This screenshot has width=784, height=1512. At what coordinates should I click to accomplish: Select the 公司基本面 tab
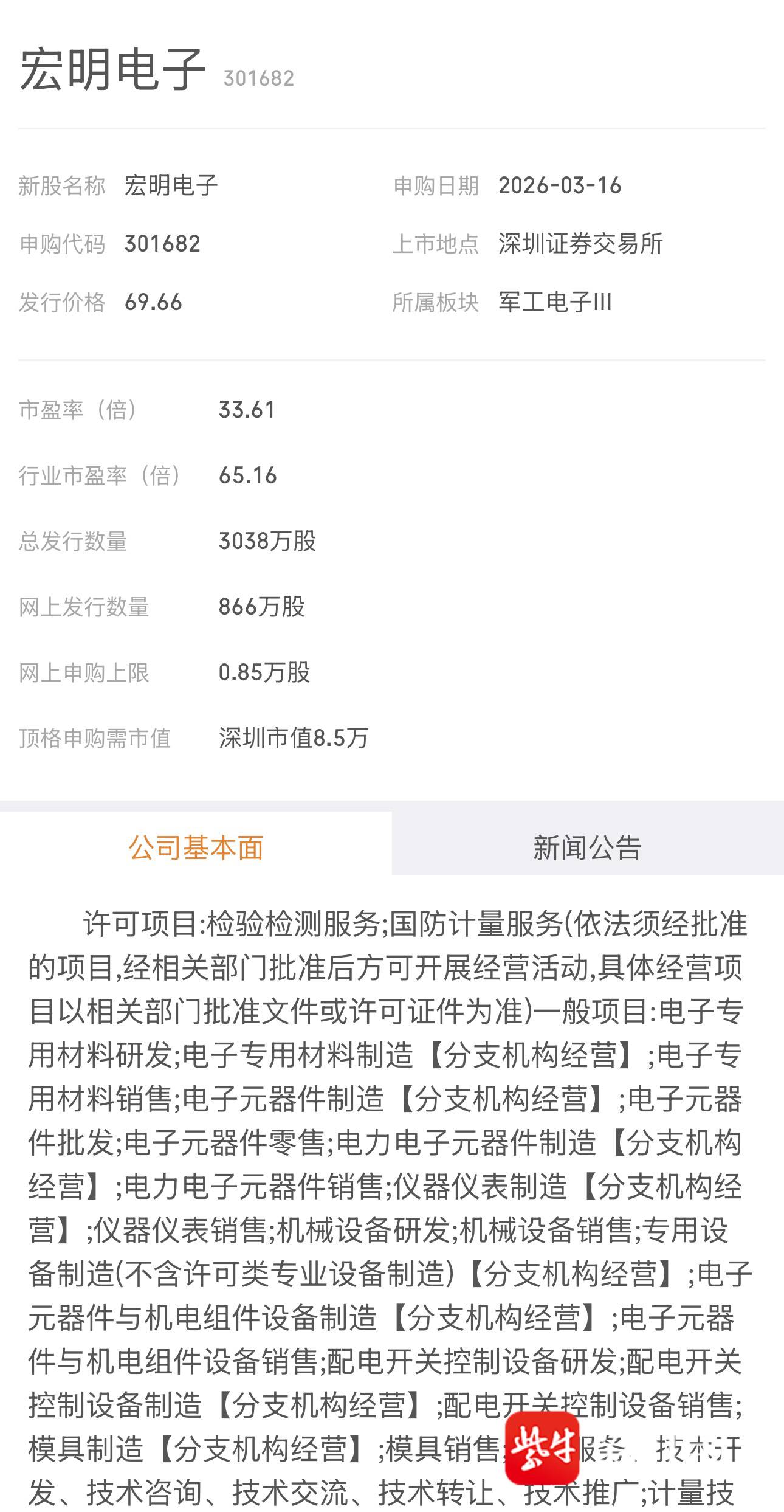pos(196,847)
